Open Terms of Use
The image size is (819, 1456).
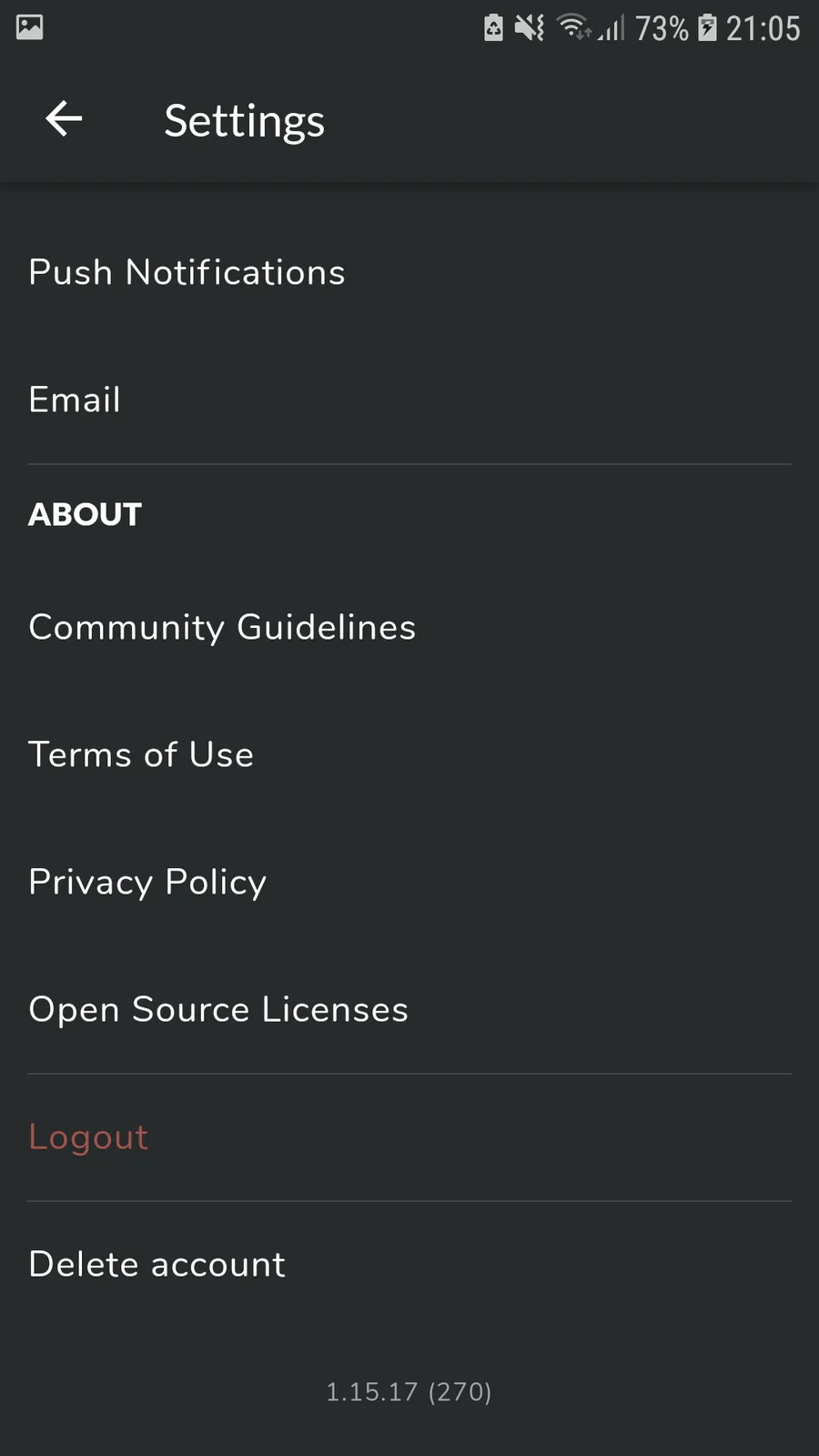tap(141, 754)
